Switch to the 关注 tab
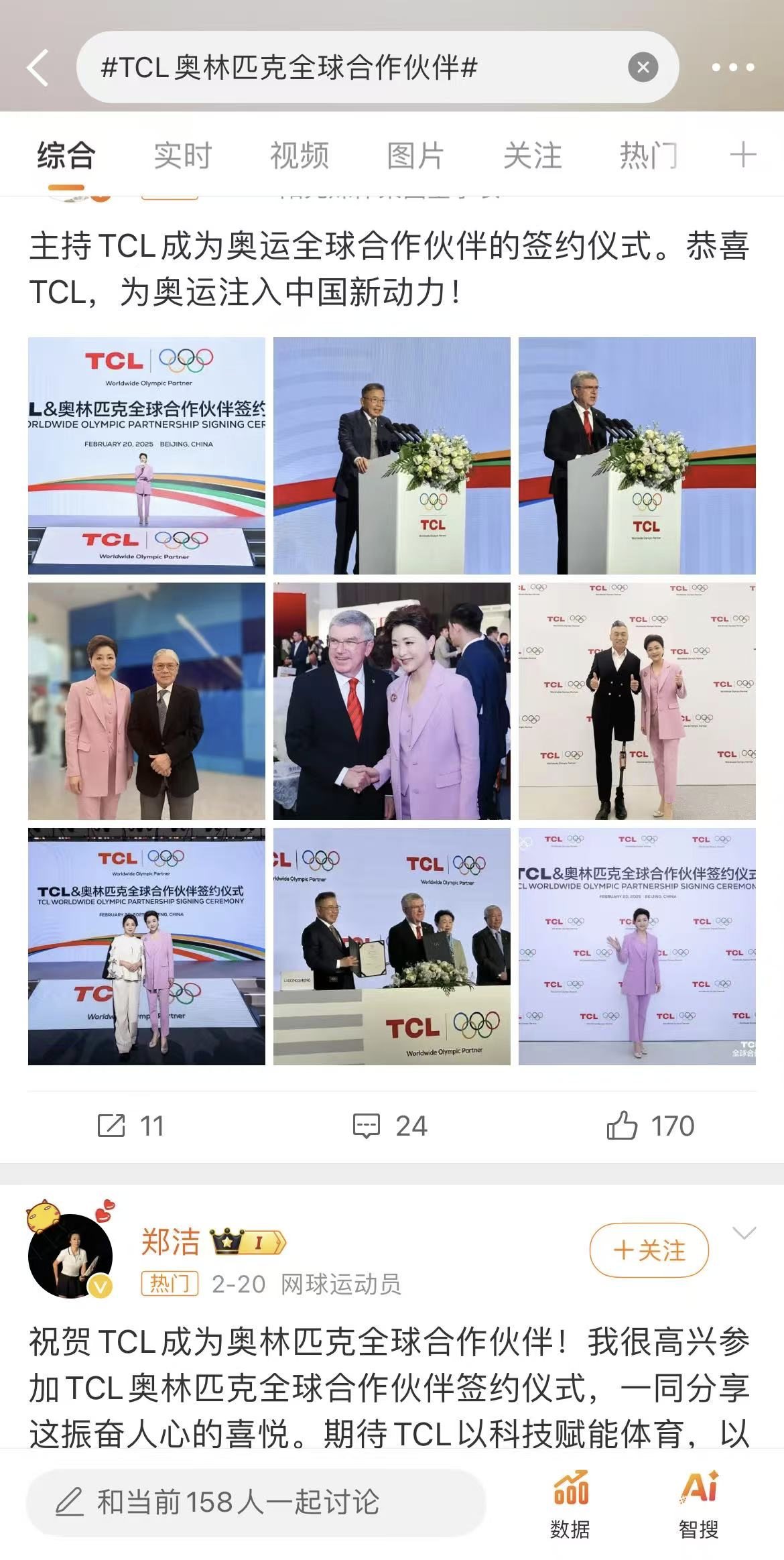 (x=532, y=156)
